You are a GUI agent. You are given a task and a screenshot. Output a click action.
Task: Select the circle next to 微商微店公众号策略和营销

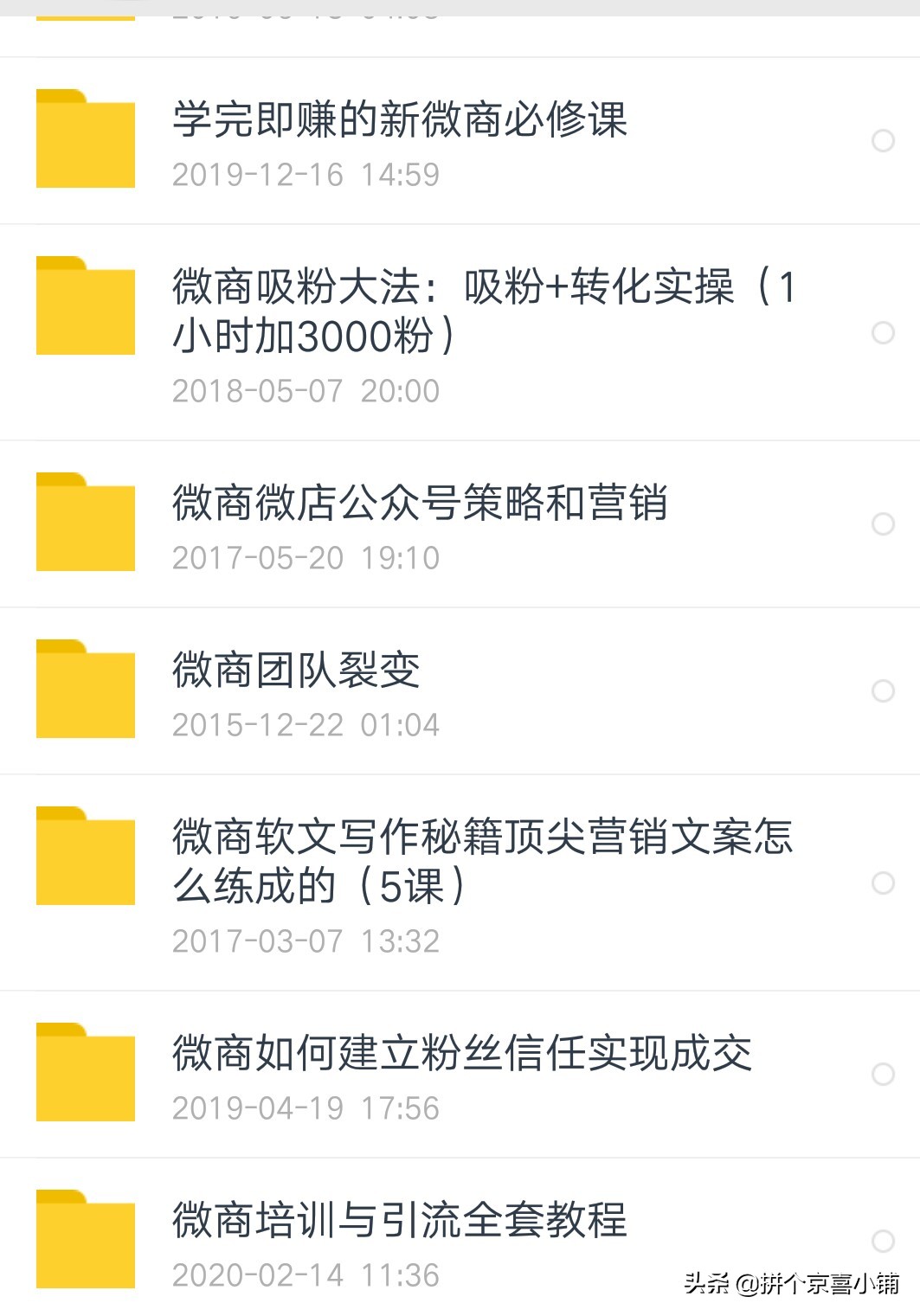click(884, 522)
